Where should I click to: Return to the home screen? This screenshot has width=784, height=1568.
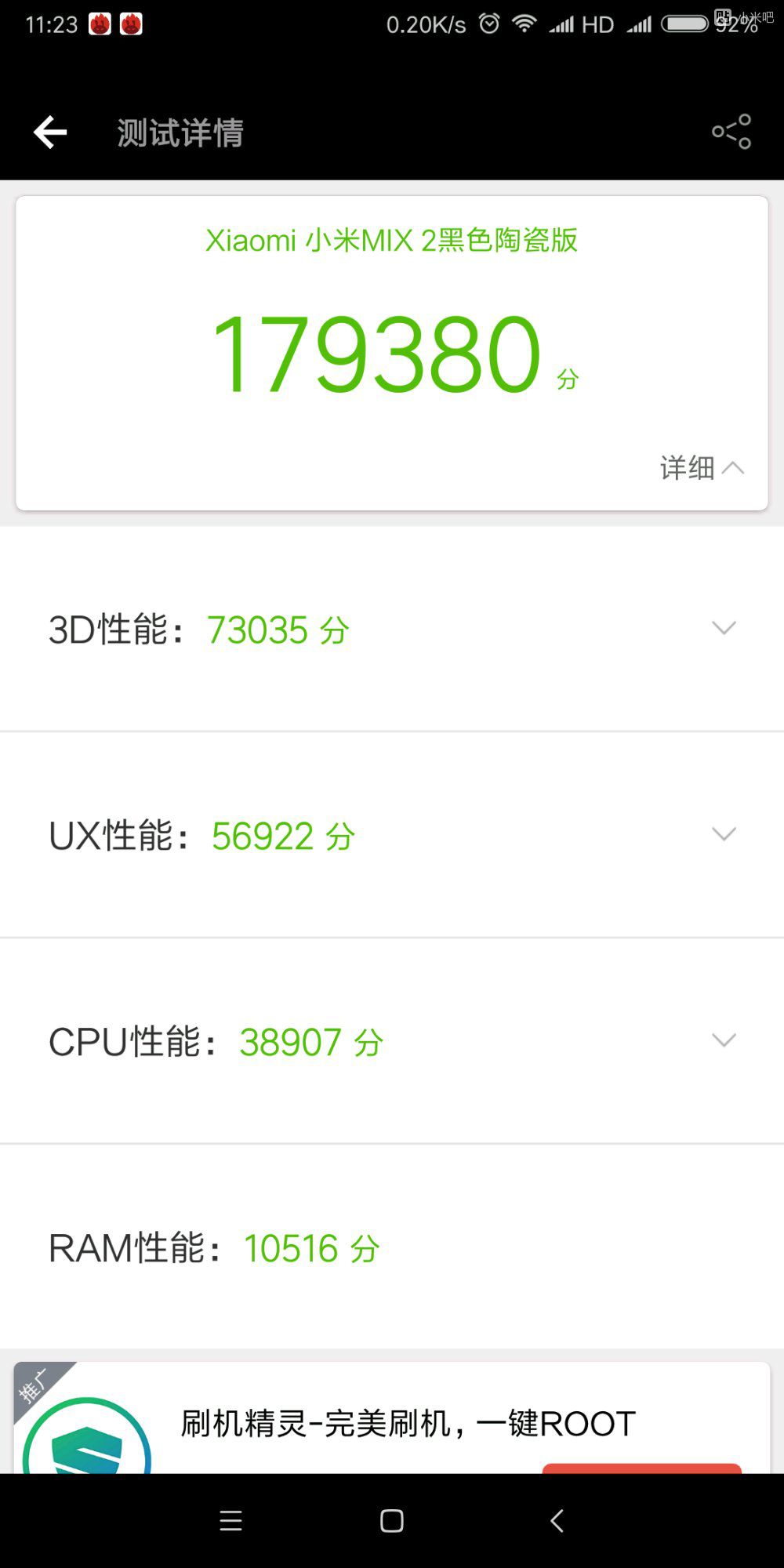[392, 1521]
